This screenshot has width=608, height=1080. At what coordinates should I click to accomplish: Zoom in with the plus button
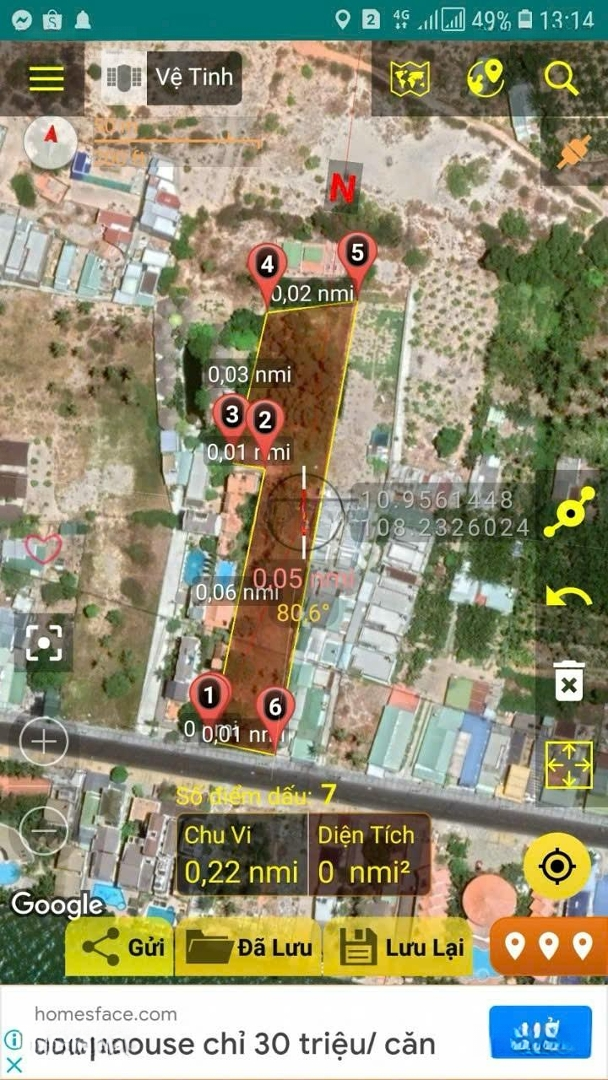point(44,742)
